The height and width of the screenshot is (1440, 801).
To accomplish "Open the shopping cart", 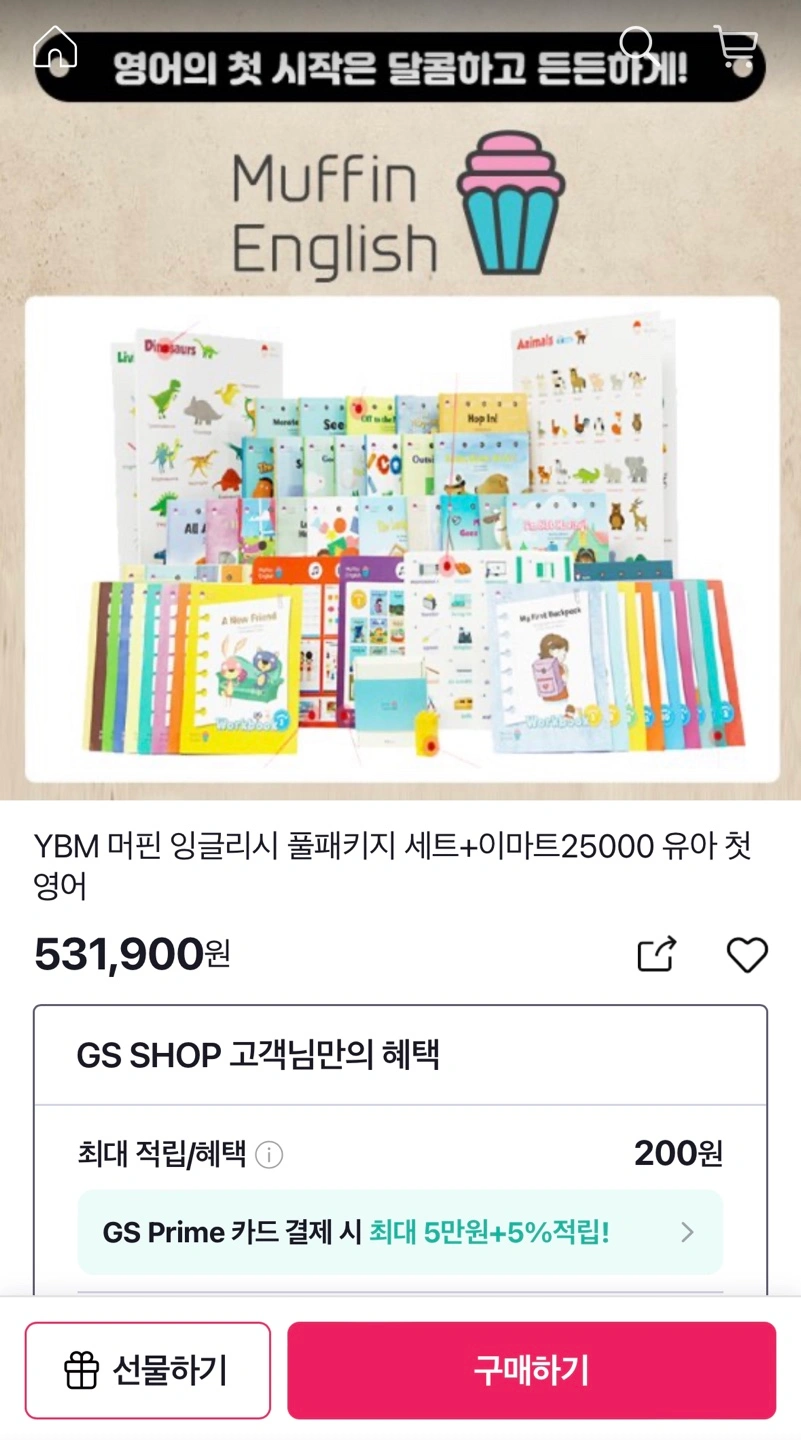I will coord(736,47).
